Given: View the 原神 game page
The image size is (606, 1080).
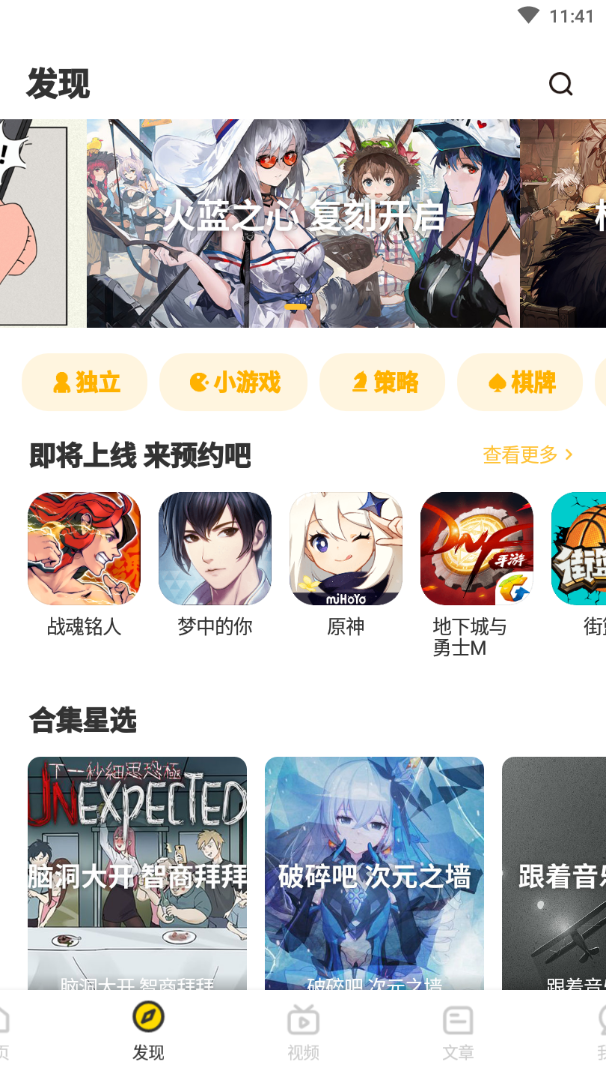Looking at the screenshot, I should click(346, 549).
